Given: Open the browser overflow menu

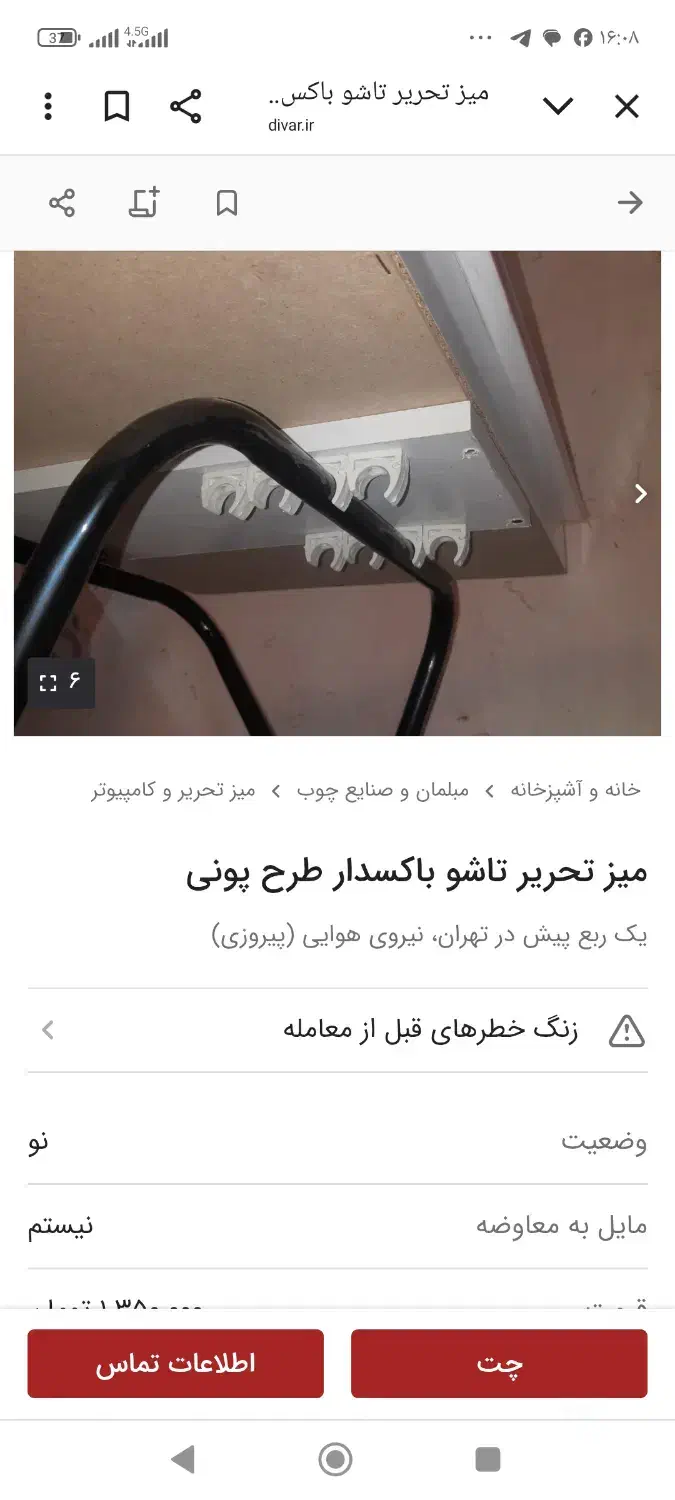Looking at the screenshot, I should pos(48,106).
